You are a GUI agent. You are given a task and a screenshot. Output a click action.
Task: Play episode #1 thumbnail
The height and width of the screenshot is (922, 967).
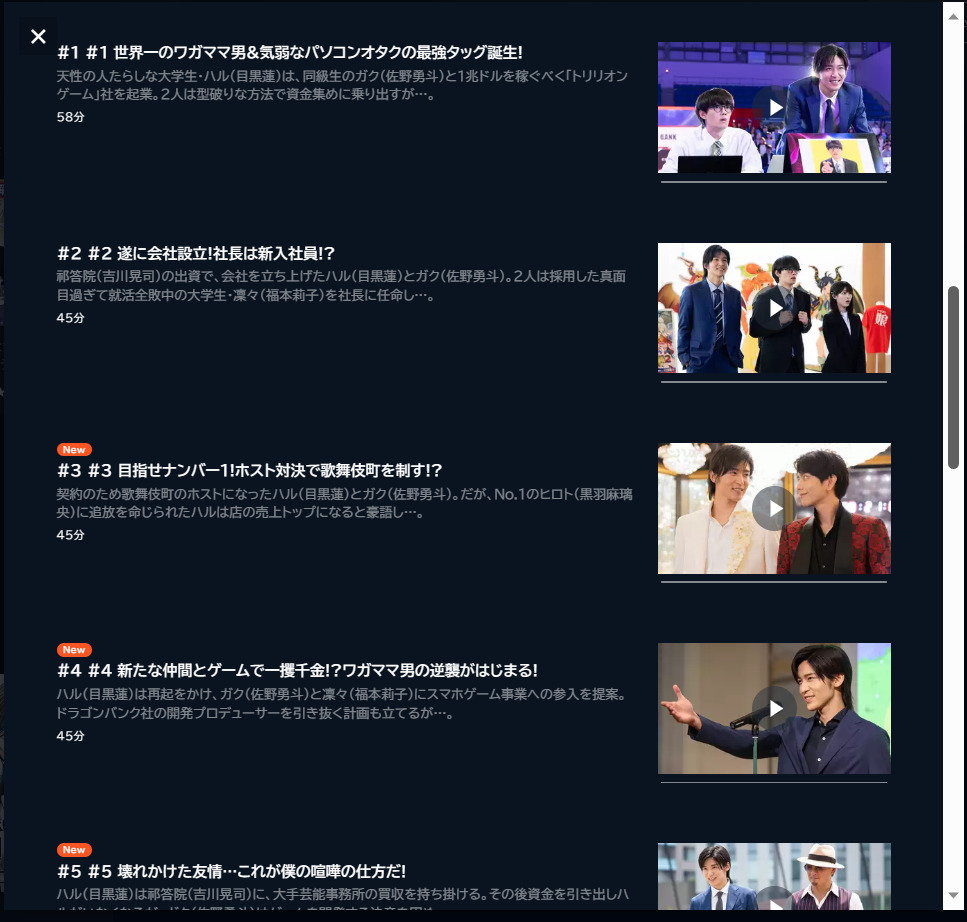click(774, 107)
